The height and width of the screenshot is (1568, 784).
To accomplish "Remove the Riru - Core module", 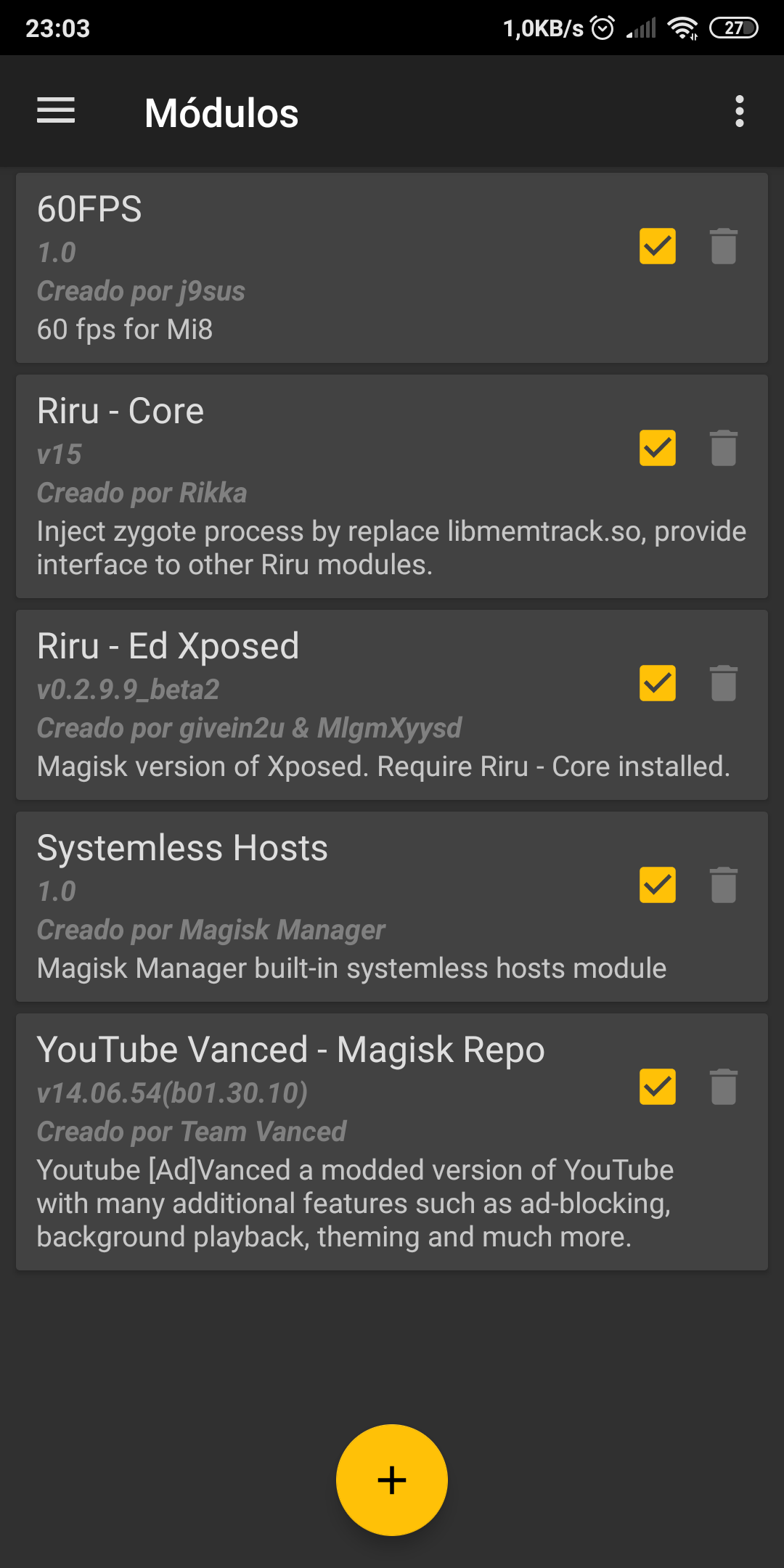I will [x=723, y=448].
